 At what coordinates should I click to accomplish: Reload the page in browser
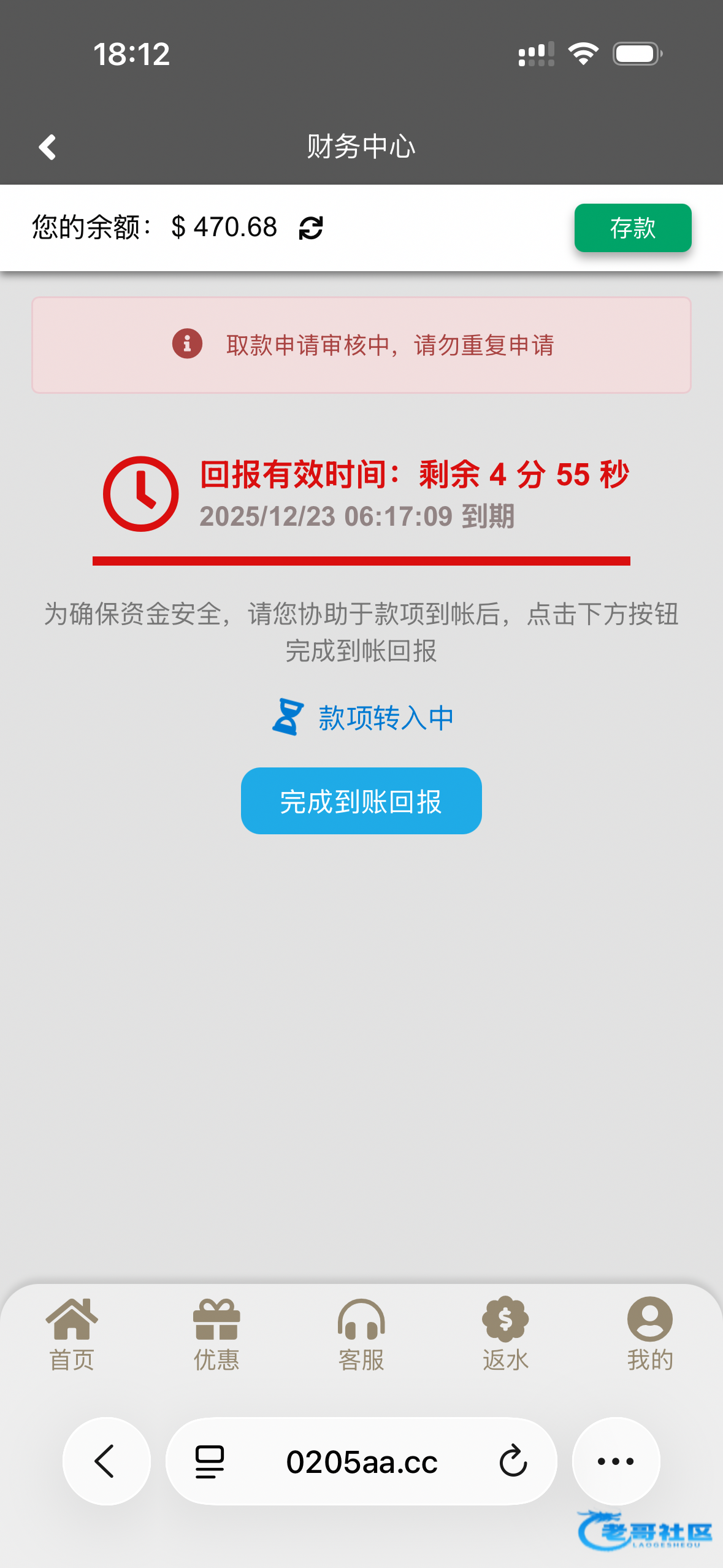pyautogui.click(x=513, y=1461)
